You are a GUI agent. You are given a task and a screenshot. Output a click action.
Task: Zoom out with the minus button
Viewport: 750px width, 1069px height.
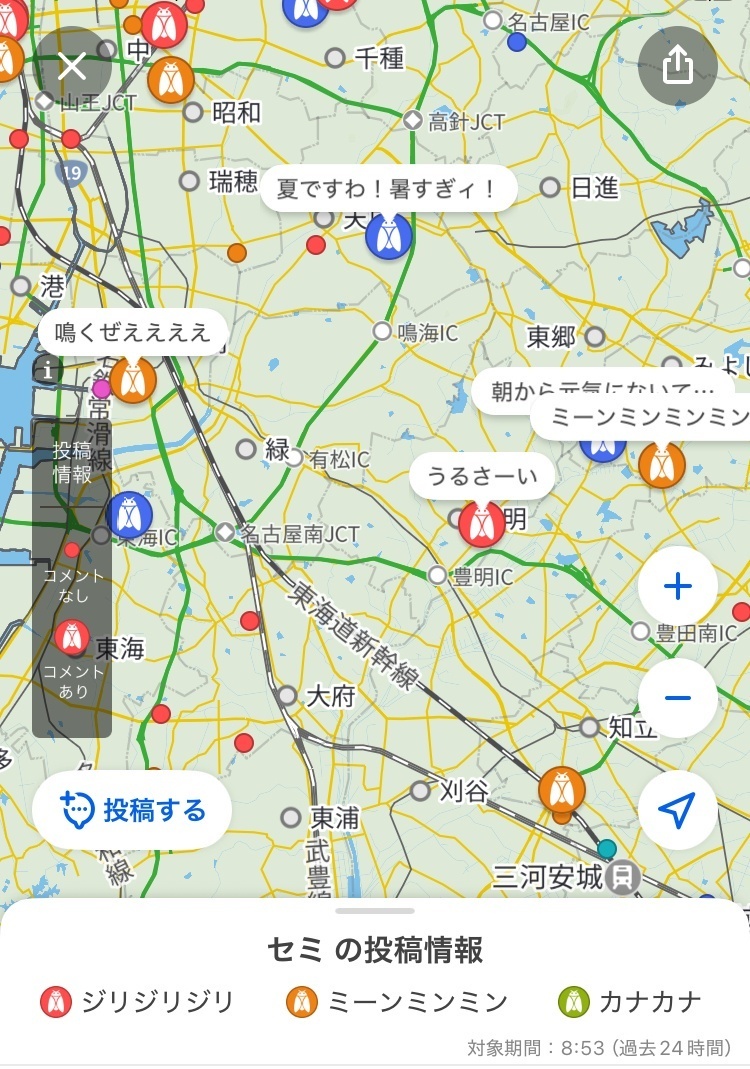[677, 697]
